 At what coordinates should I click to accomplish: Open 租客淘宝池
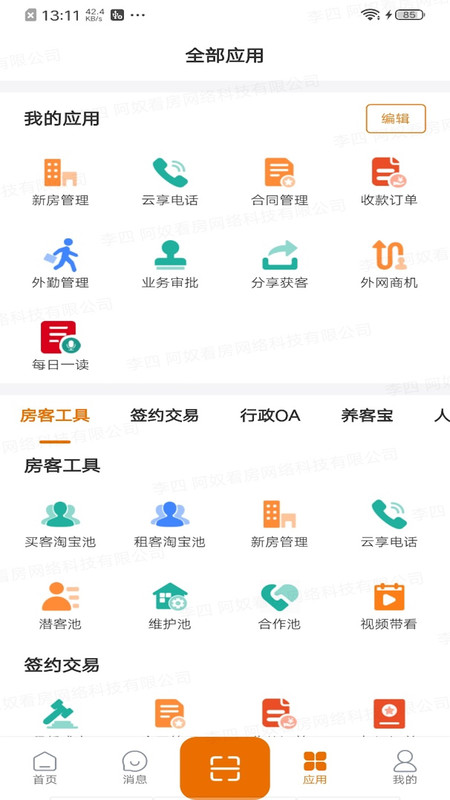pyautogui.click(x=170, y=524)
